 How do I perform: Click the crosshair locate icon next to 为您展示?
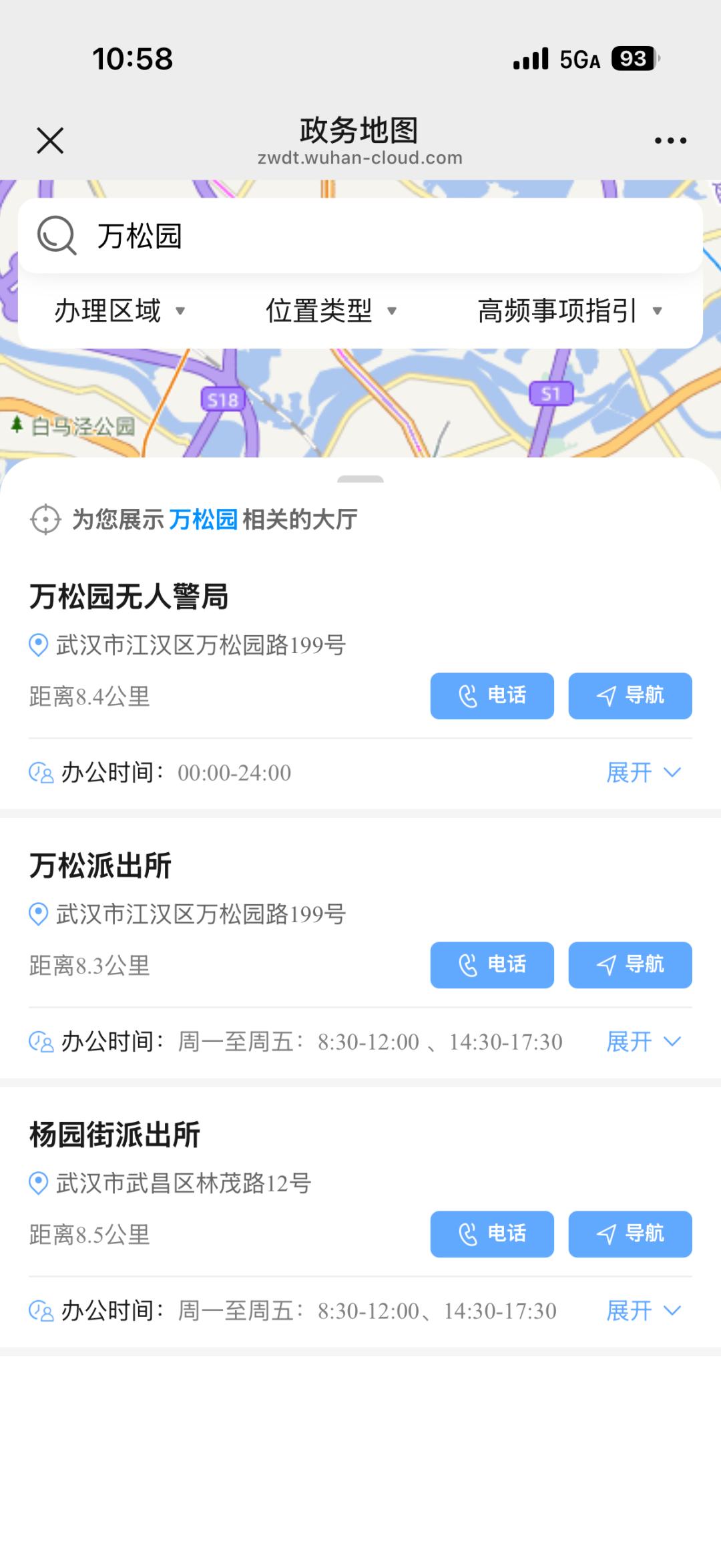pyautogui.click(x=44, y=520)
